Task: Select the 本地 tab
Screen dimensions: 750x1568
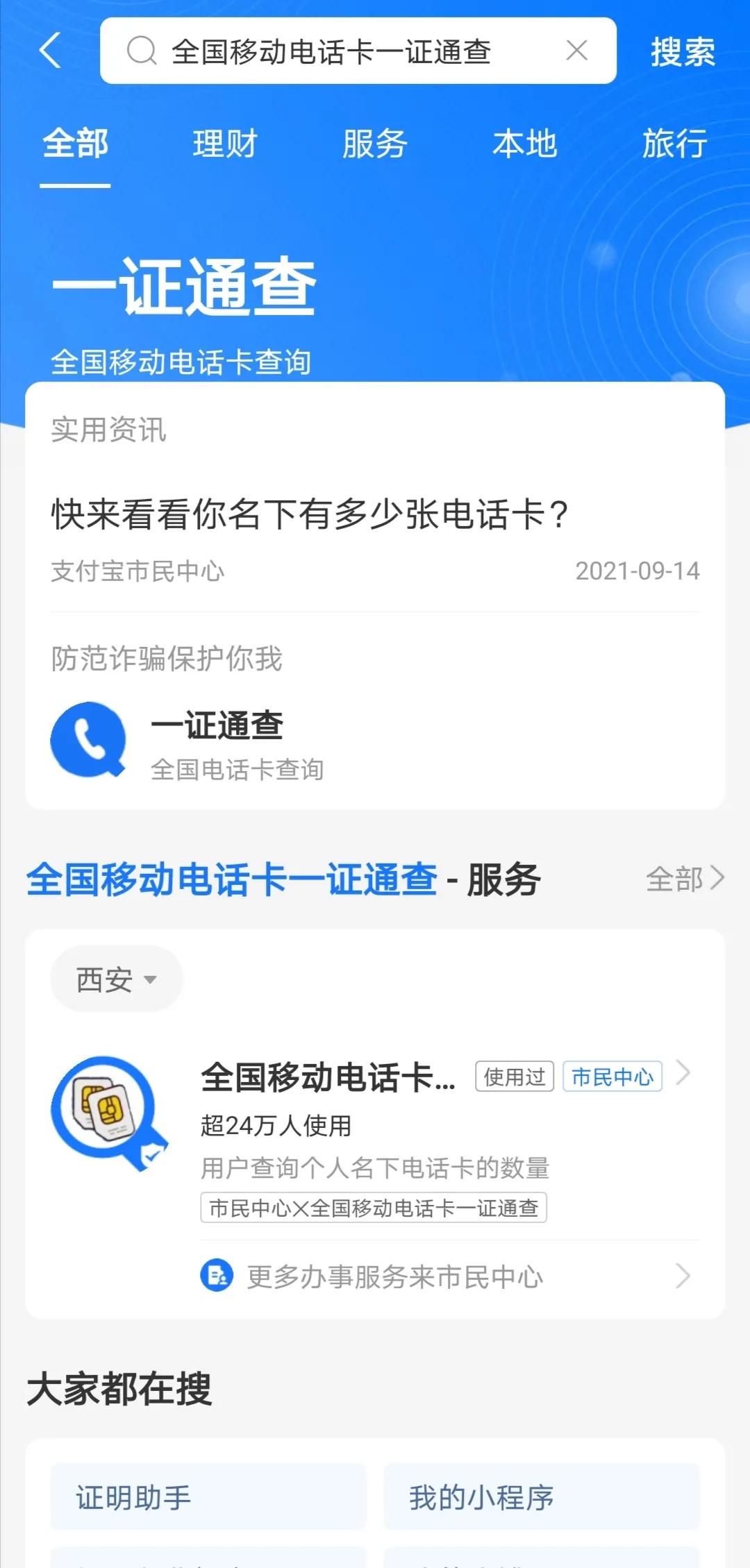Action: tap(524, 144)
